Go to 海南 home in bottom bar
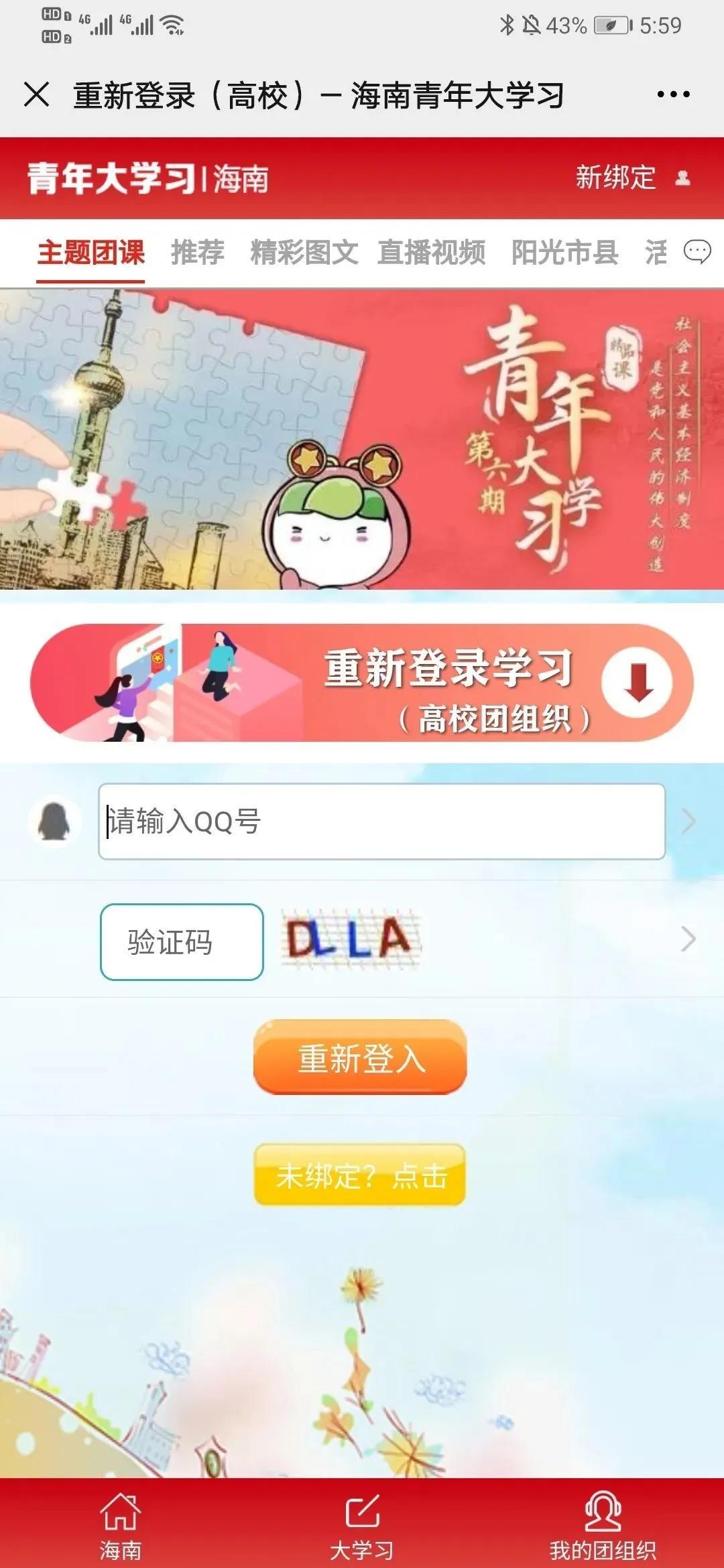Image resolution: width=724 pixels, height=1568 pixels. (121, 1522)
